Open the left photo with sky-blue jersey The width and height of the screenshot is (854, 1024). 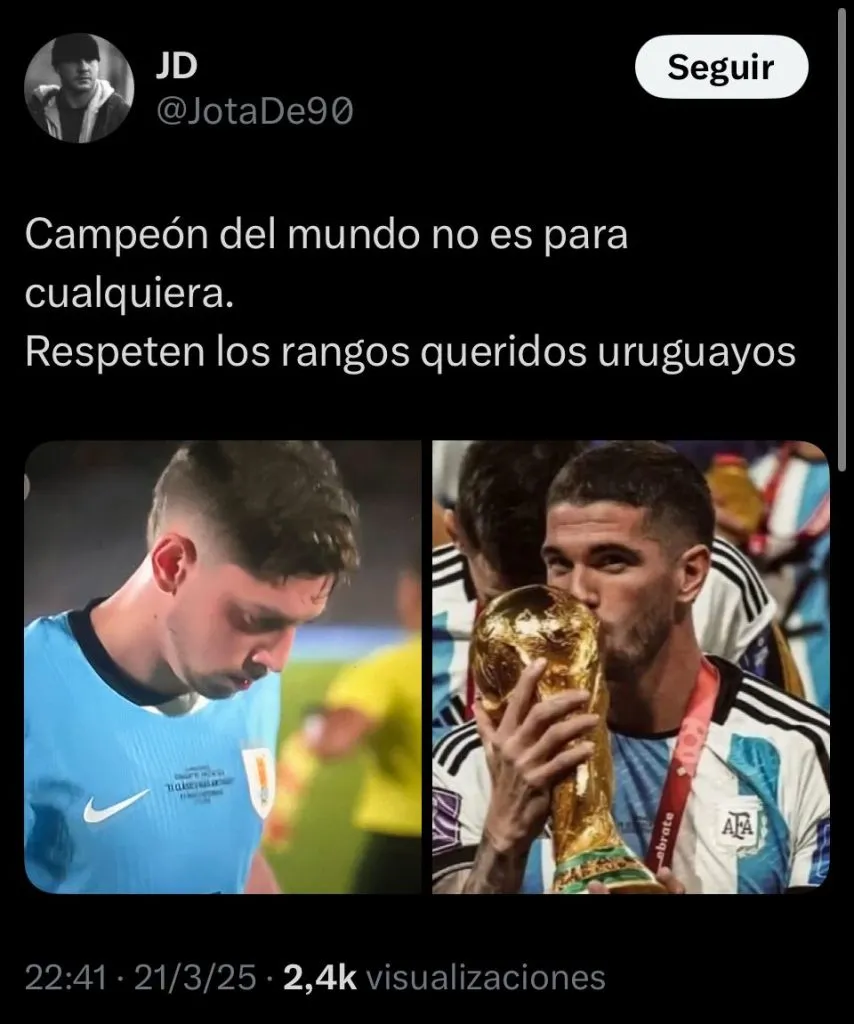222,667
